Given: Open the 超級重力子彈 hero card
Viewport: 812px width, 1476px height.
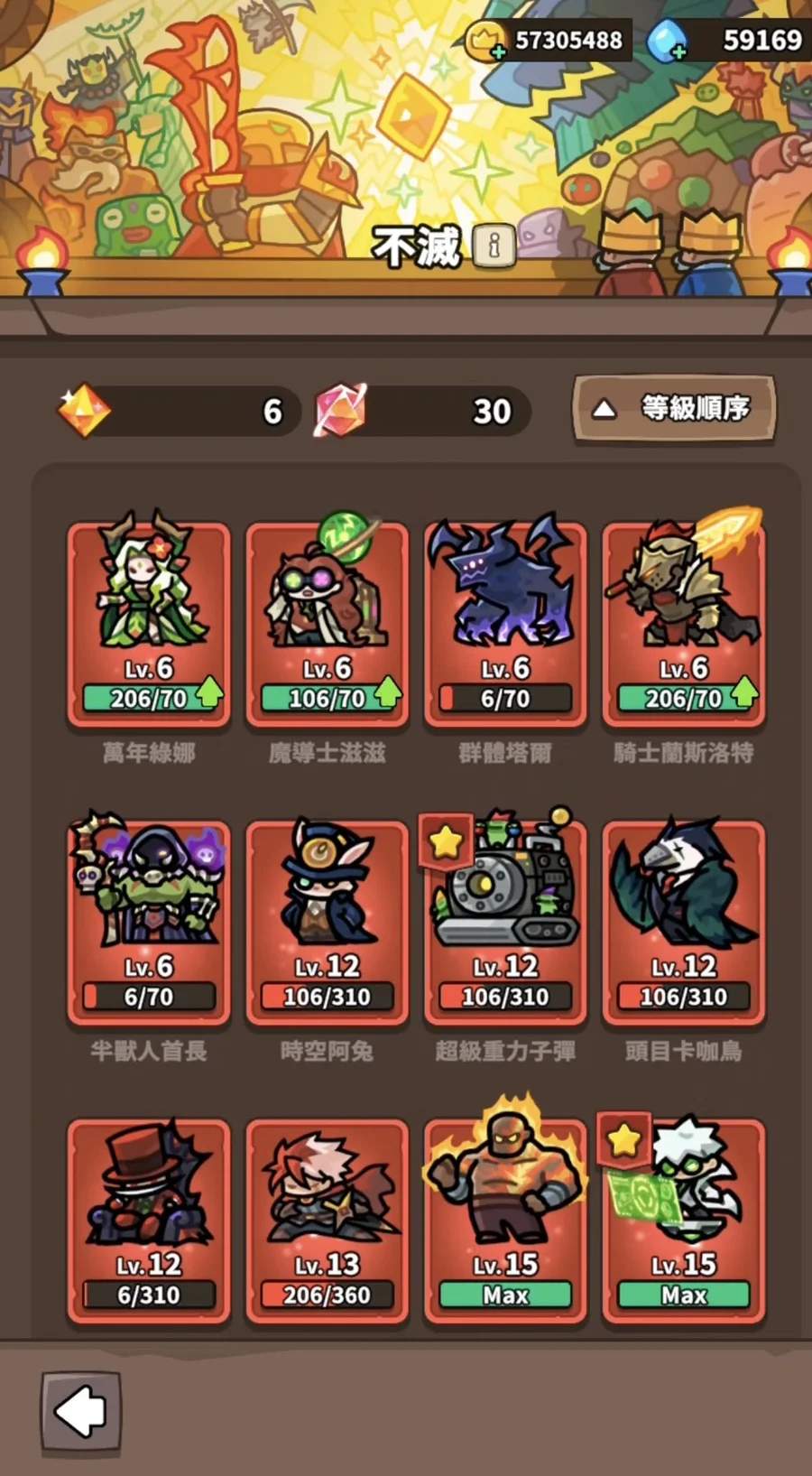Looking at the screenshot, I should (505, 922).
